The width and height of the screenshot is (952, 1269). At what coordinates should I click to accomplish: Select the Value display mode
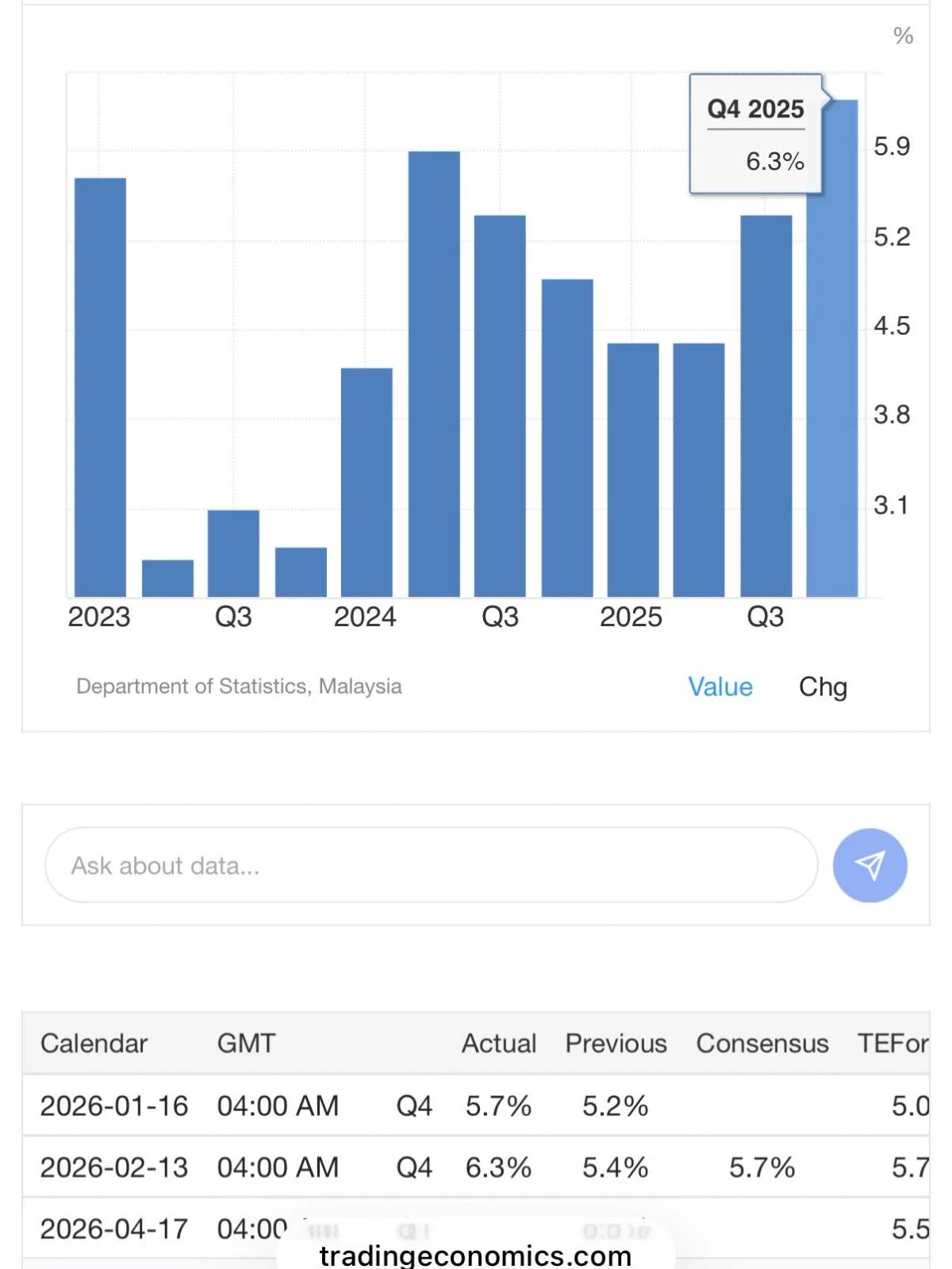tap(719, 686)
